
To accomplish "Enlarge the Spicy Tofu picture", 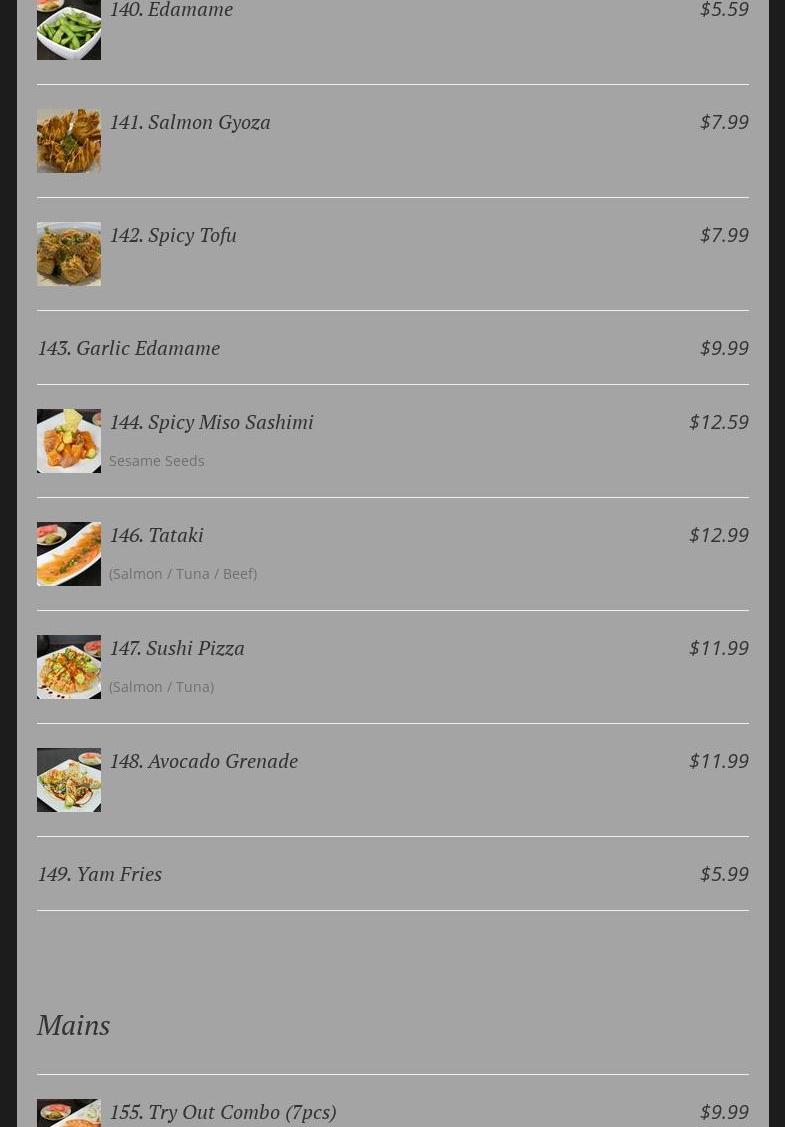I will click(x=69, y=254).
